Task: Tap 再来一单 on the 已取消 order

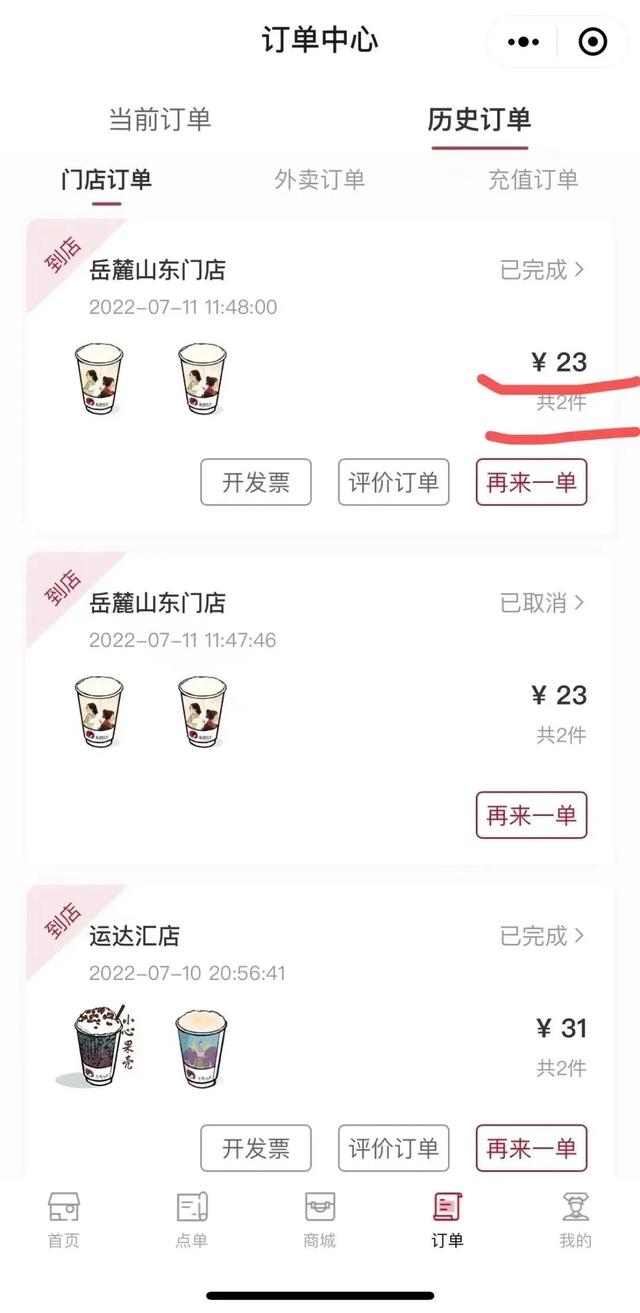Action: coord(531,815)
